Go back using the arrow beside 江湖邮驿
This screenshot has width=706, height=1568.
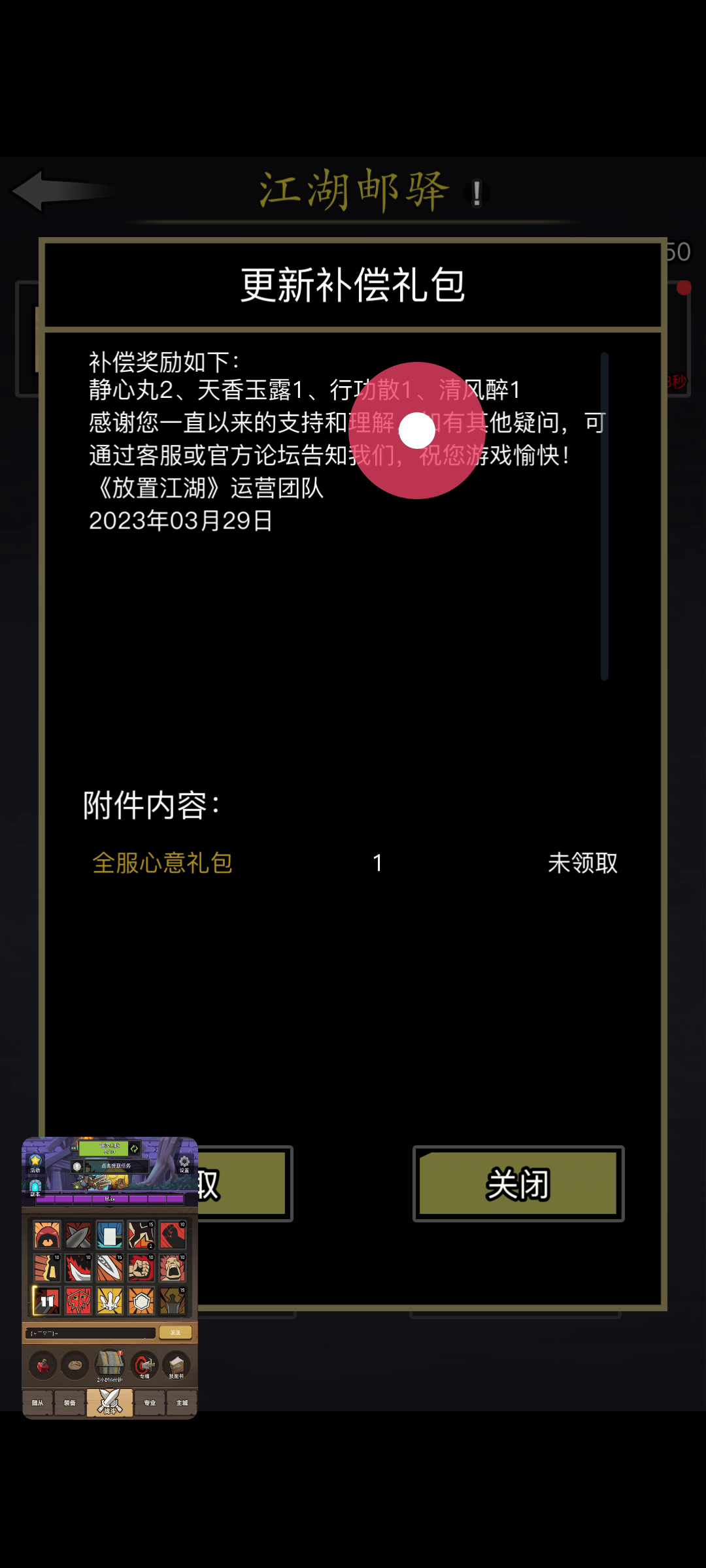(x=62, y=191)
